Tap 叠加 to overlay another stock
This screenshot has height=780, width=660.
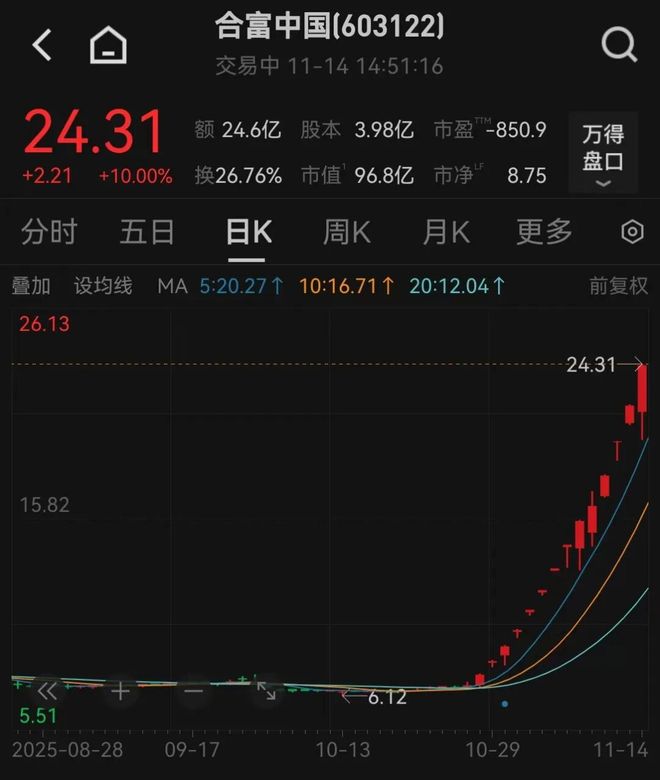coord(31,286)
